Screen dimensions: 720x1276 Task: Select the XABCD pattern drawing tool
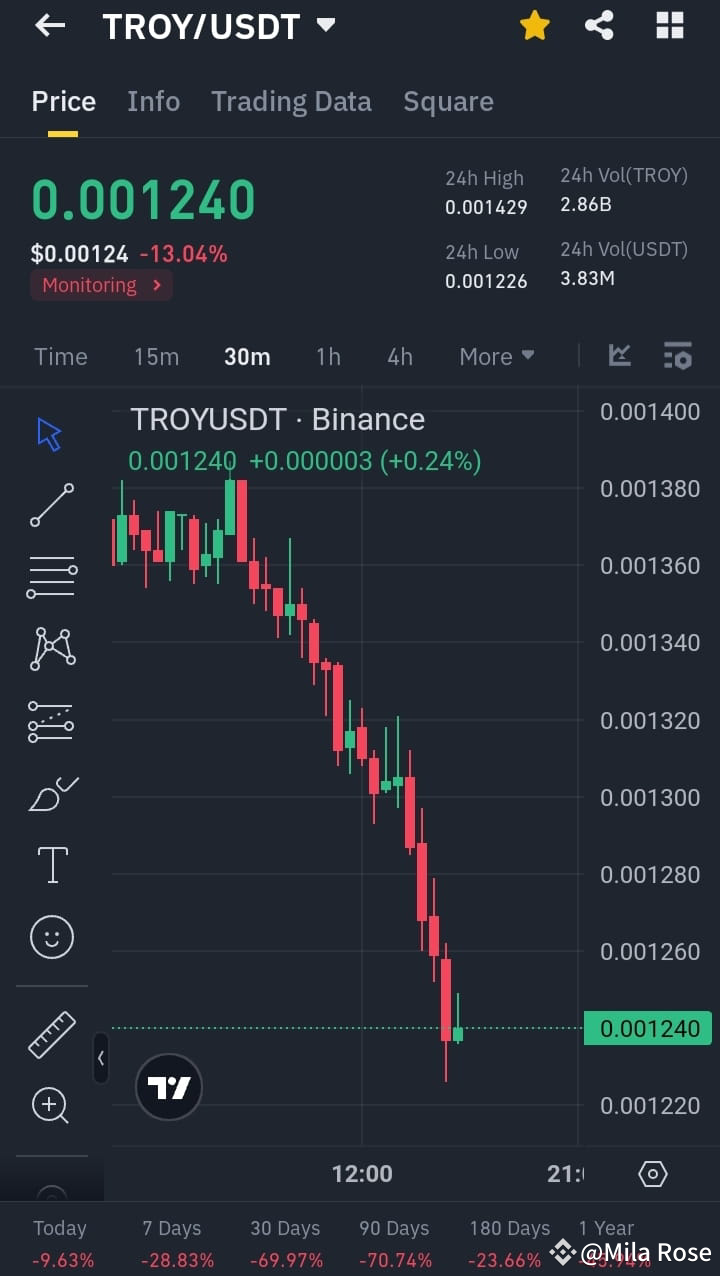point(51,648)
